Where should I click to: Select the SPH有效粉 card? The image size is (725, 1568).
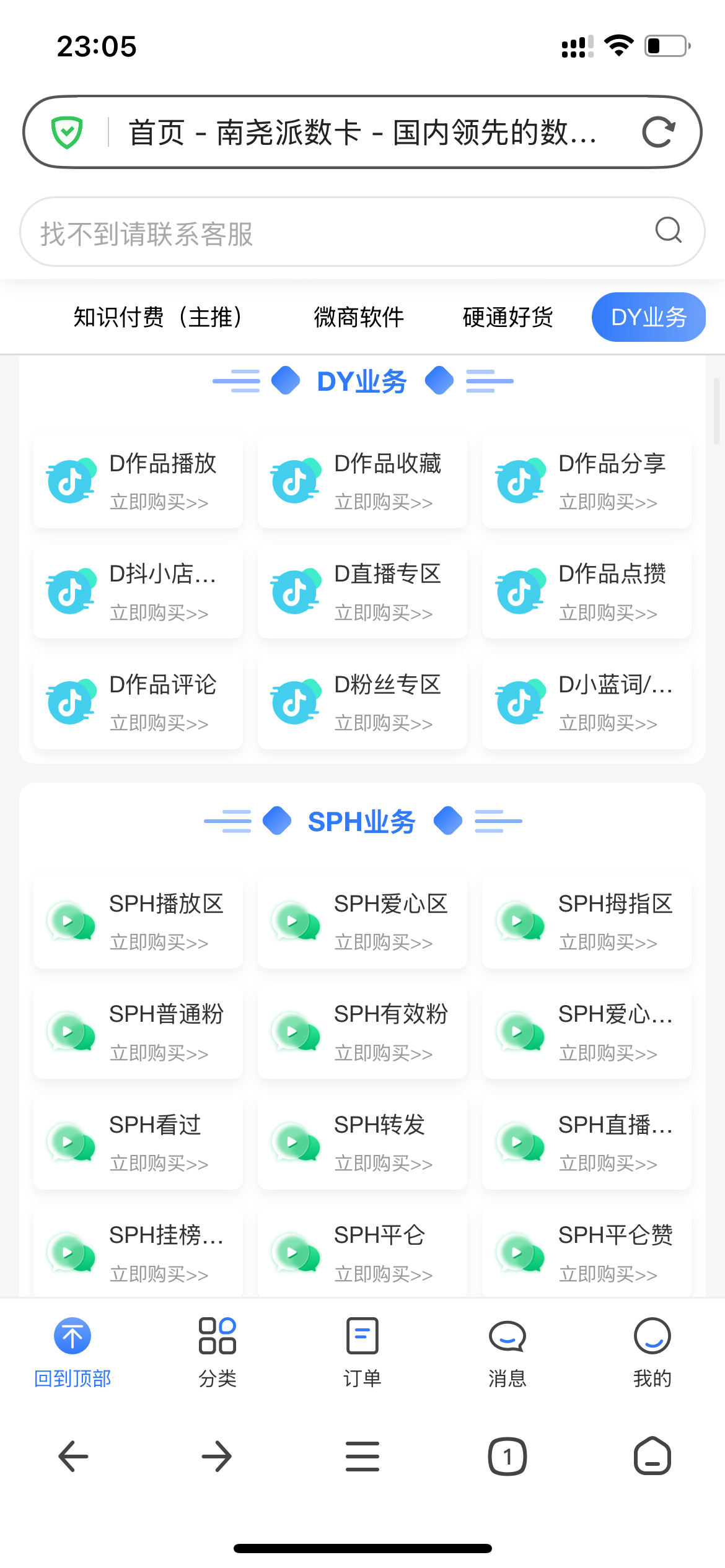(x=362, y=1032)
